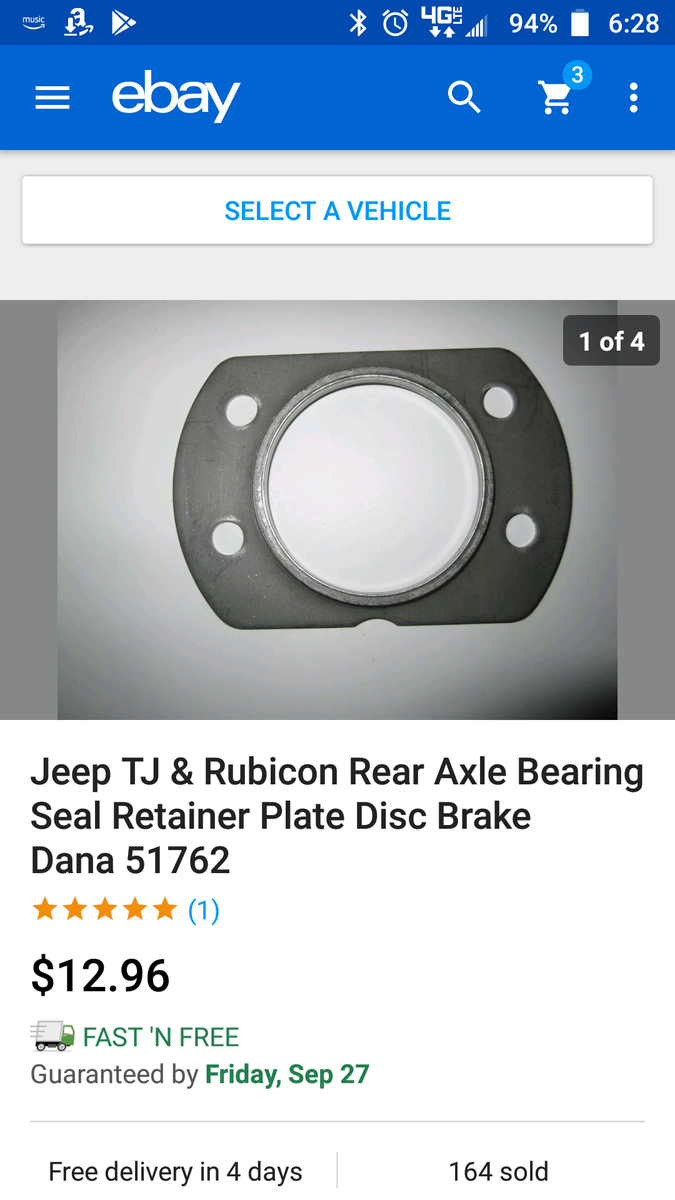Tap the search magnifier icon
This screenshot has width=675, height=1200.
coord(464,98)
